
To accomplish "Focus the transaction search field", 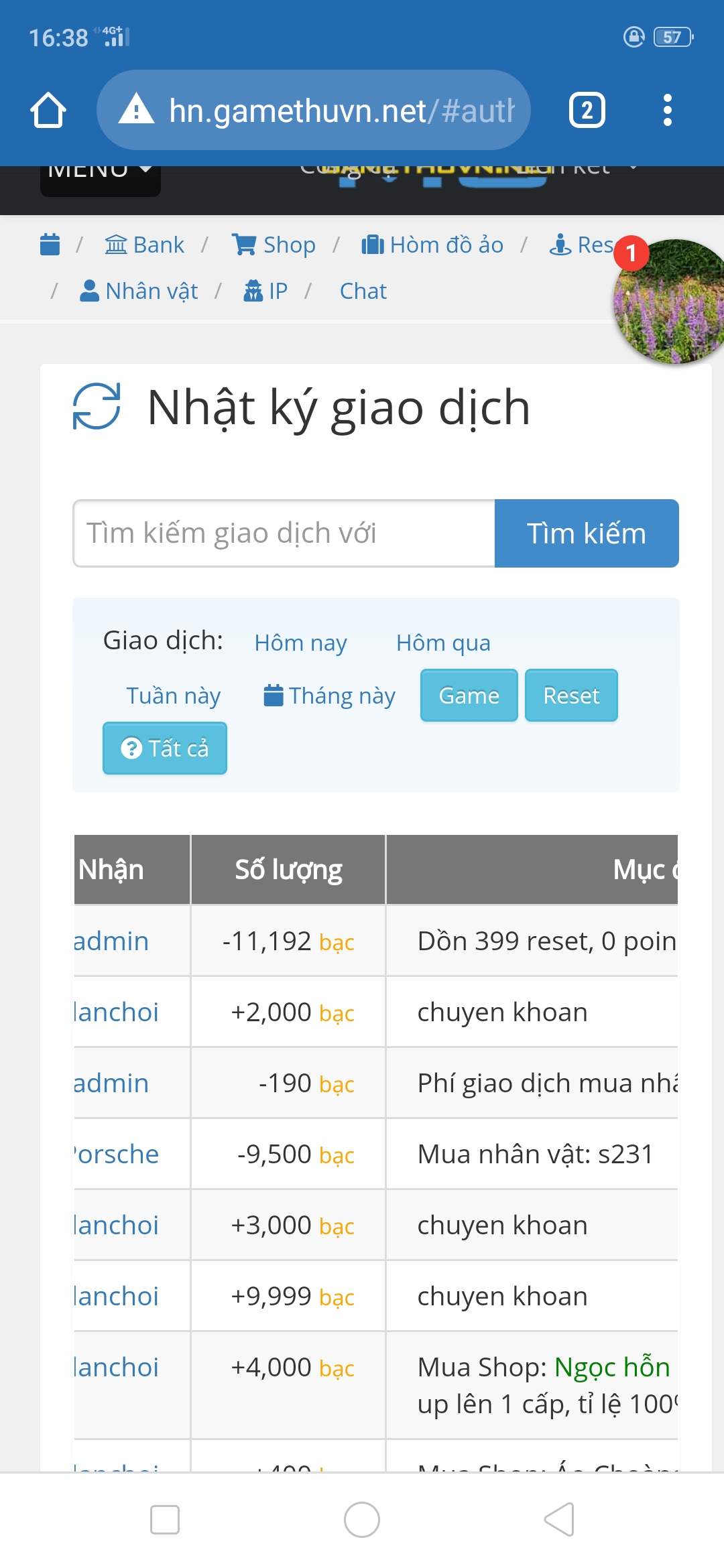I will pyautogui.click(x=284, y=533).
